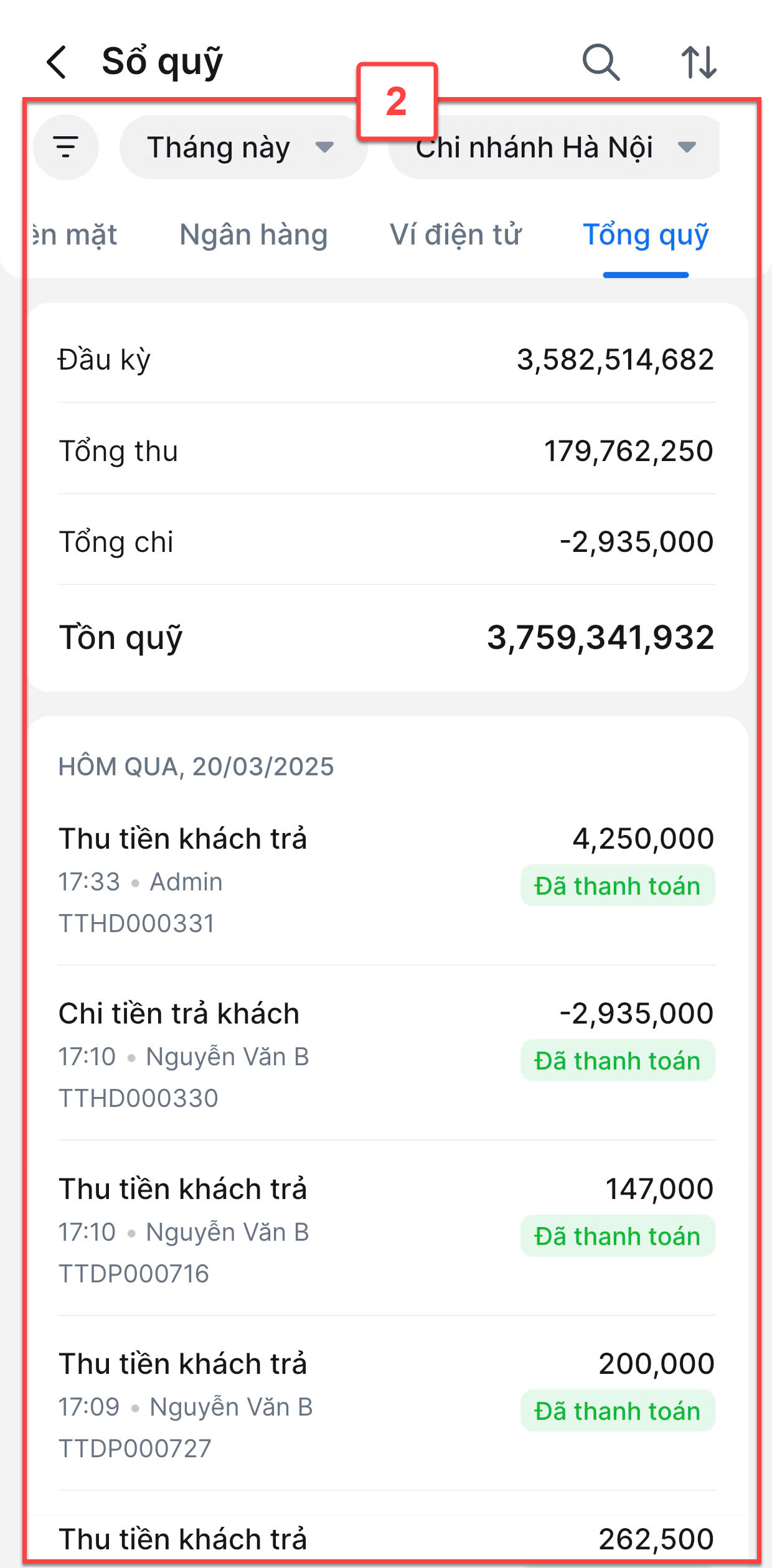
Task: Select the Tổng quỹ tab
Action: pos(646,235)
